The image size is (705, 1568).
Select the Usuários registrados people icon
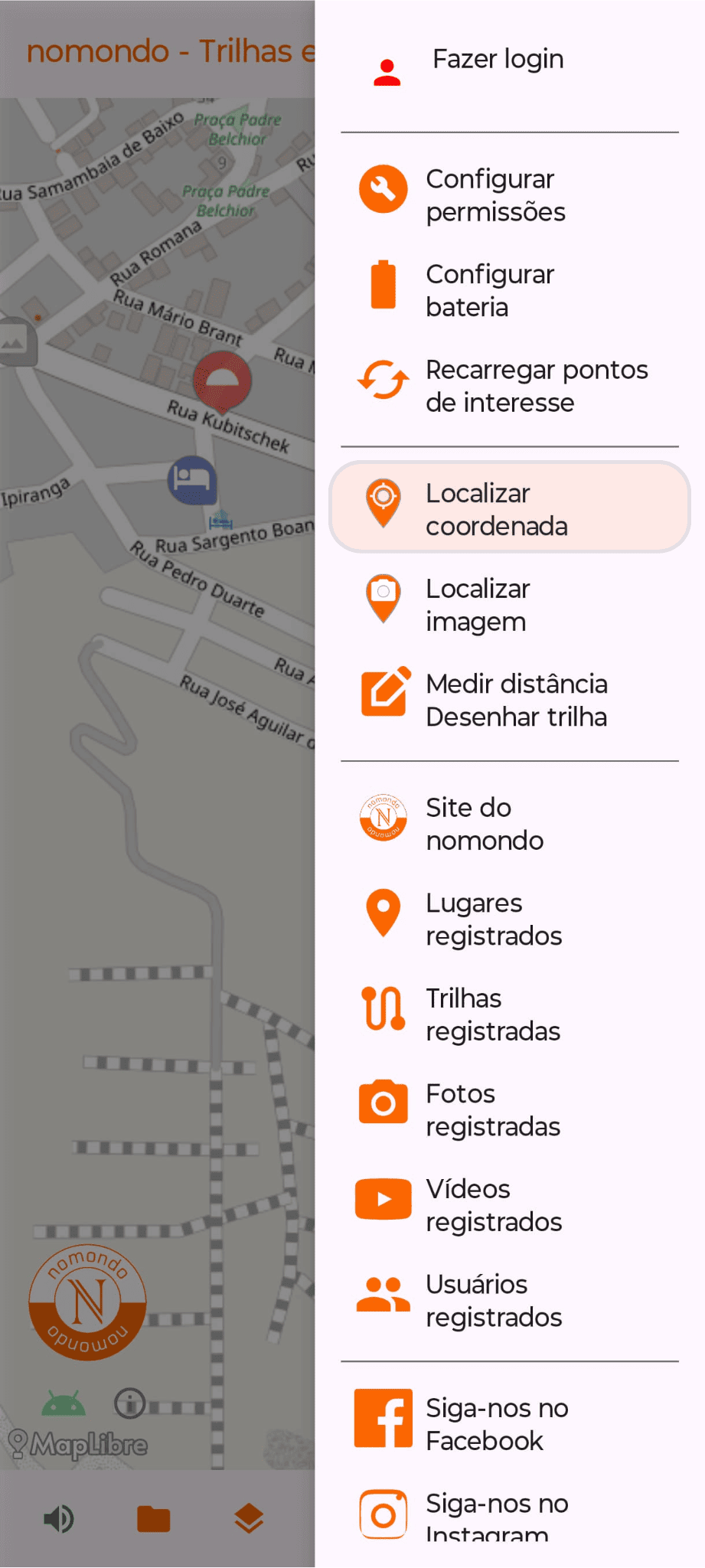coord(383,1295)
